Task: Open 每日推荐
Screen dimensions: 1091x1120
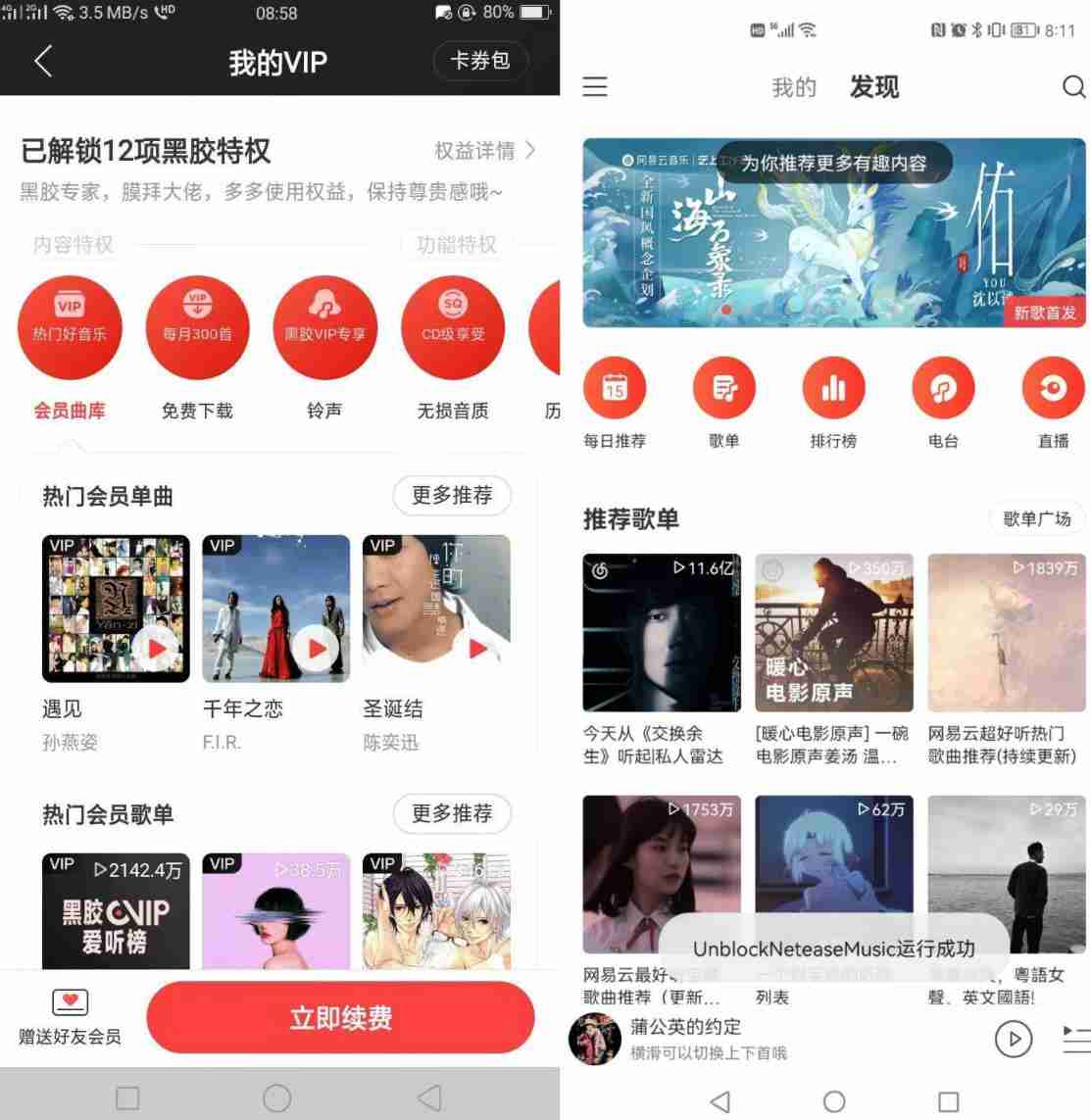Action: [615, 389]
